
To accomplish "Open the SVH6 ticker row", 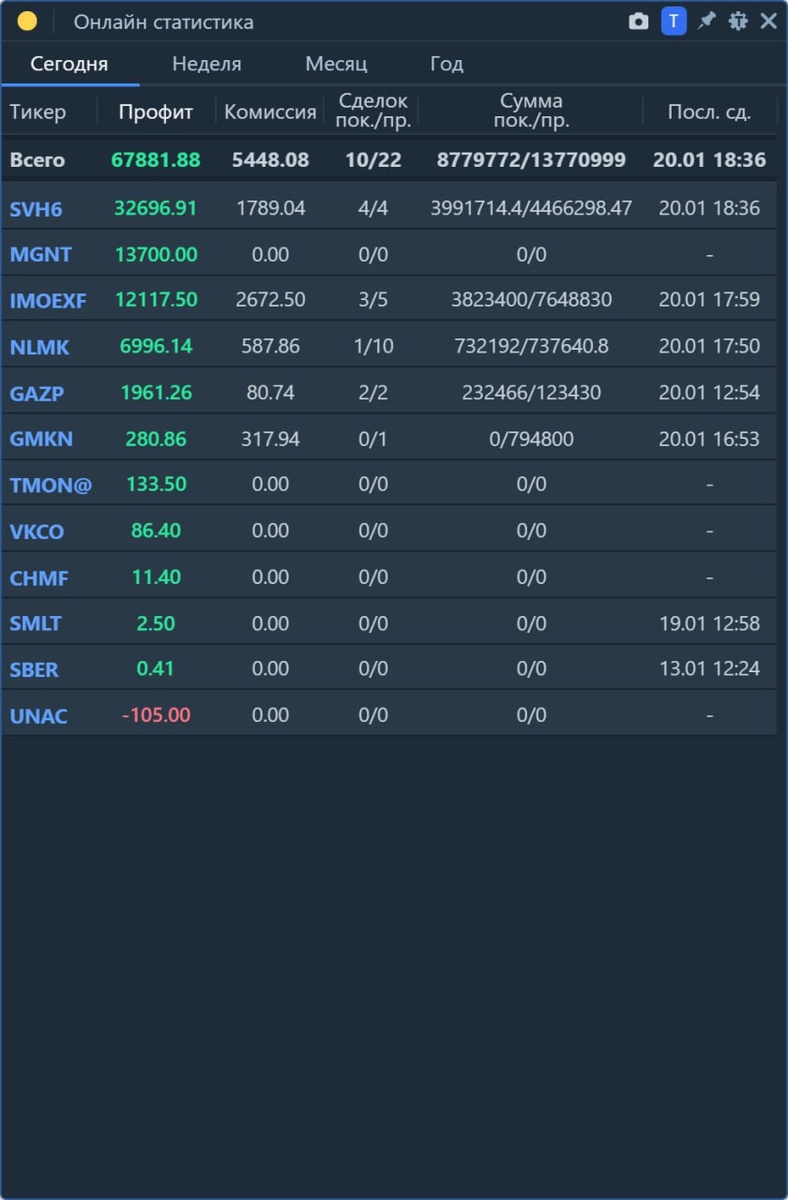I will (36, 209).
